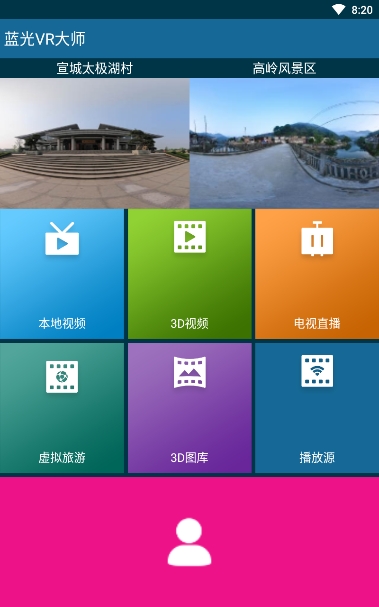Open 播放源 playback sources

(317, 408)
